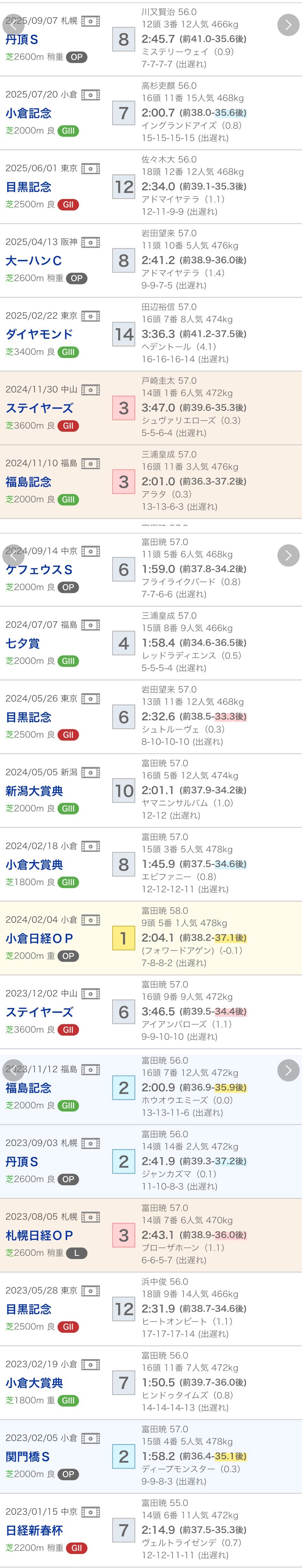Open the 関門橋S race page
This screenshot has width=302, height=1568.
click(28, 1456)
